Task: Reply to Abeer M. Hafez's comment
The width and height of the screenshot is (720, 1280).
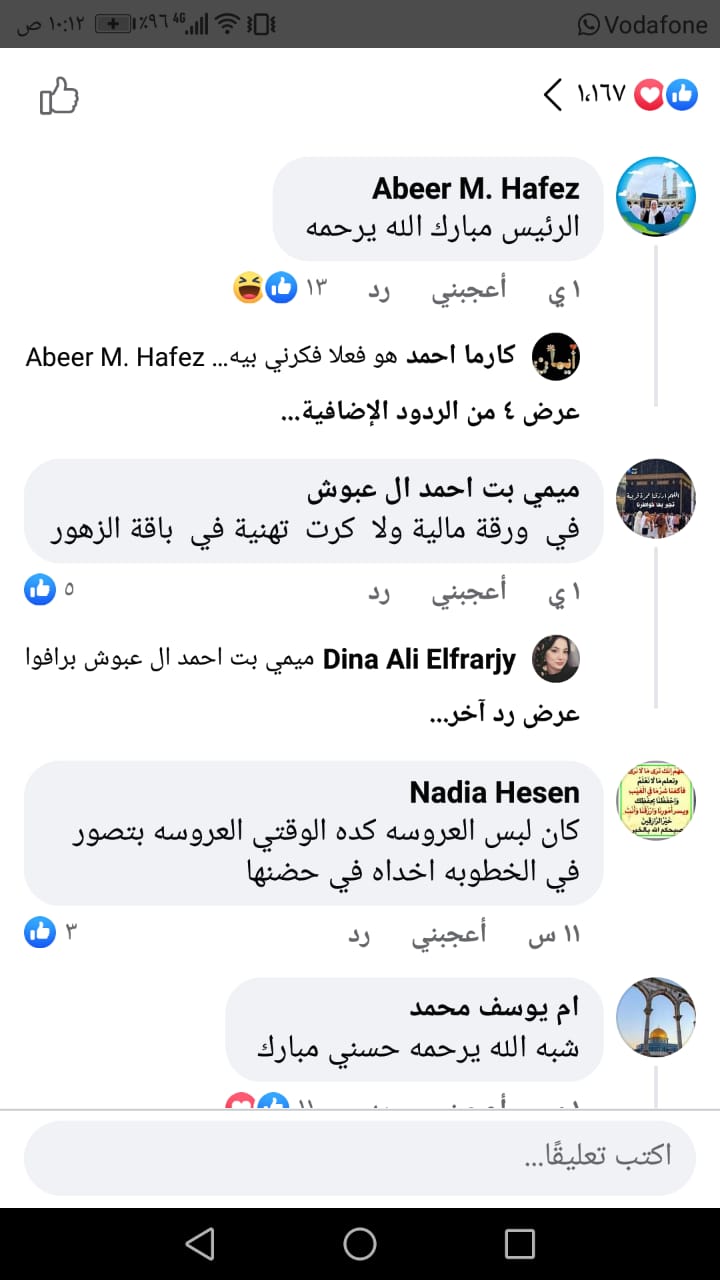Action: pos(380,291)
